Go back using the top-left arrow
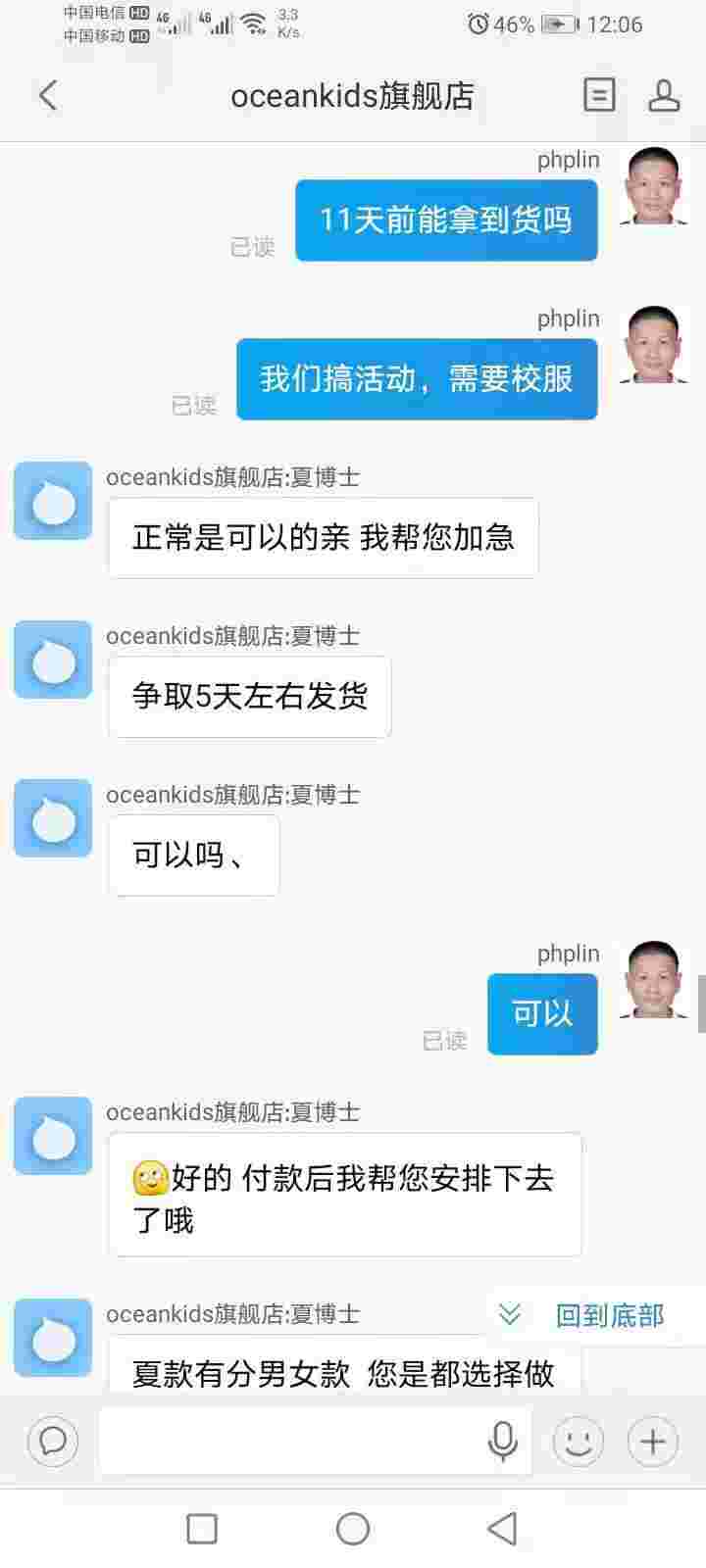The height and width of the screenshot is (1568, 706). [48, 95]
